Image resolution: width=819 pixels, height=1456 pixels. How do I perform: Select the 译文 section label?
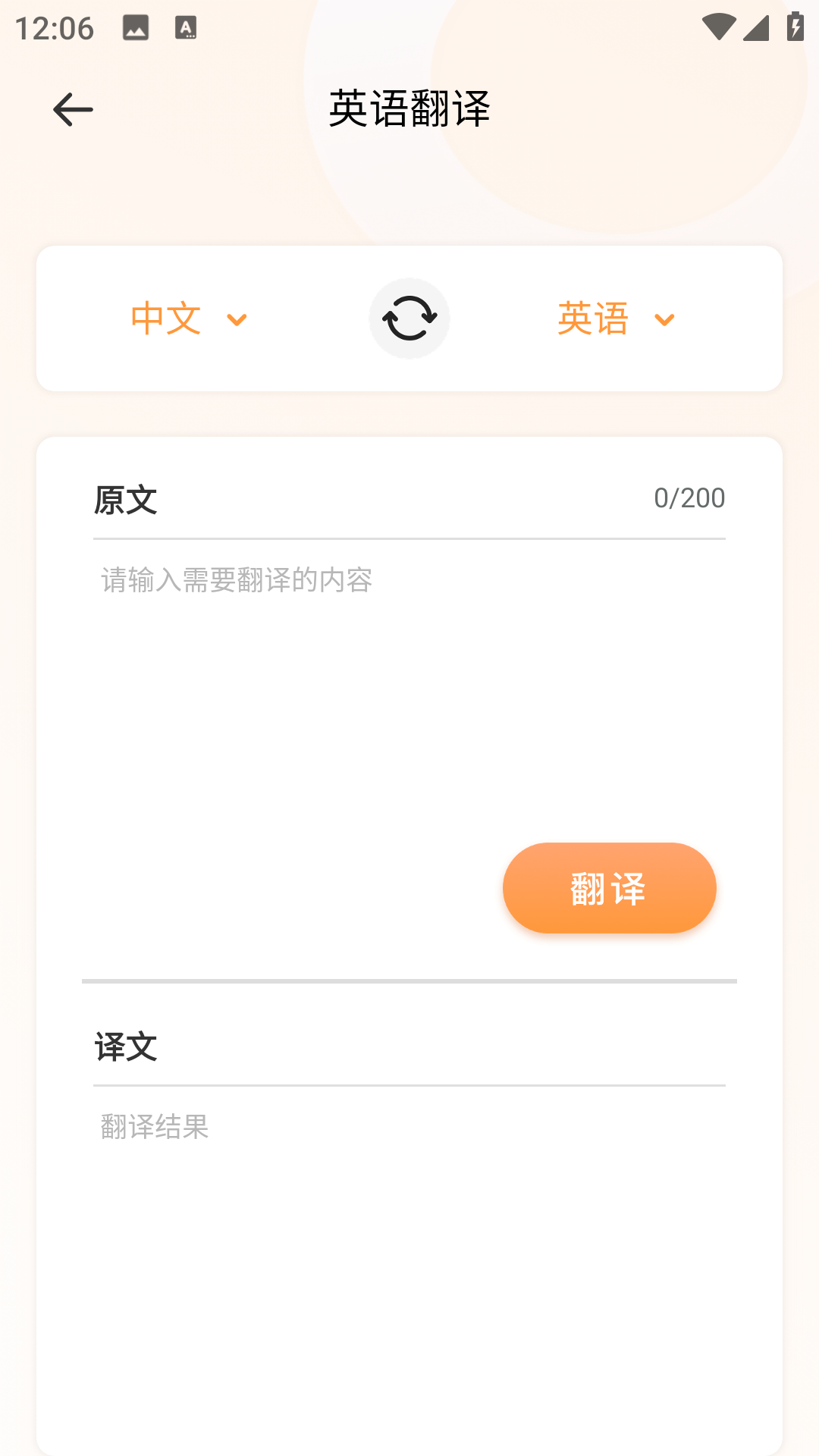pos(126,1048)
